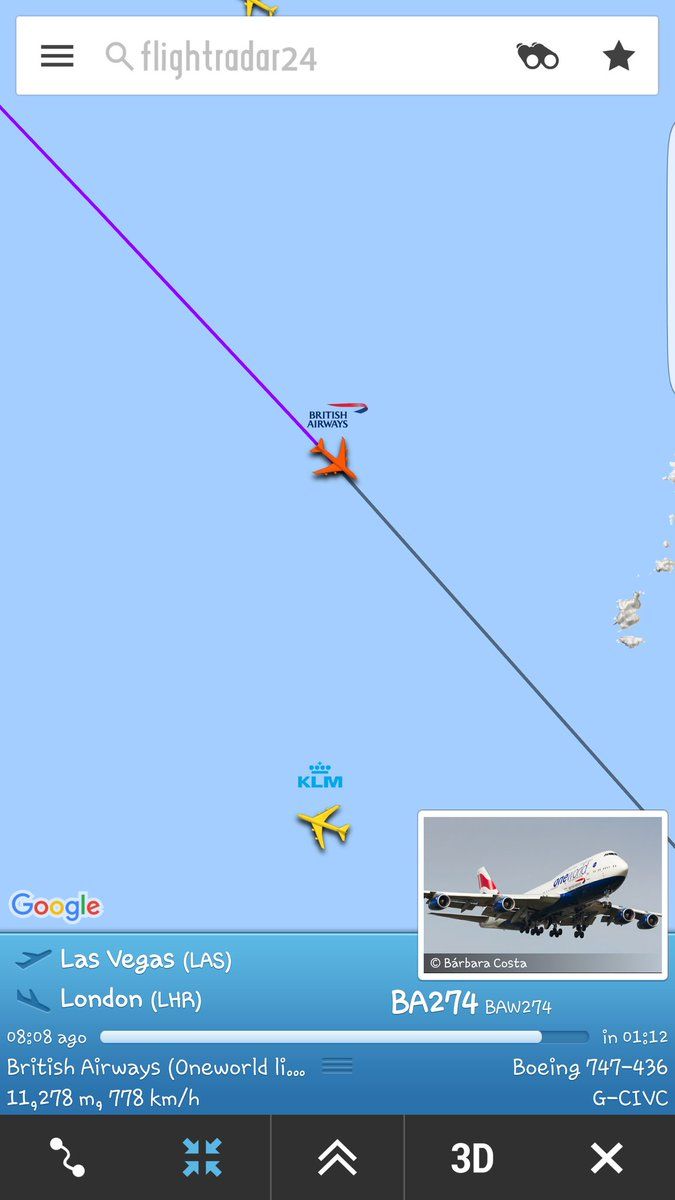Expand flight details with up chevrons
Screen dimensions: 675x1200
tap(337, 1158)
